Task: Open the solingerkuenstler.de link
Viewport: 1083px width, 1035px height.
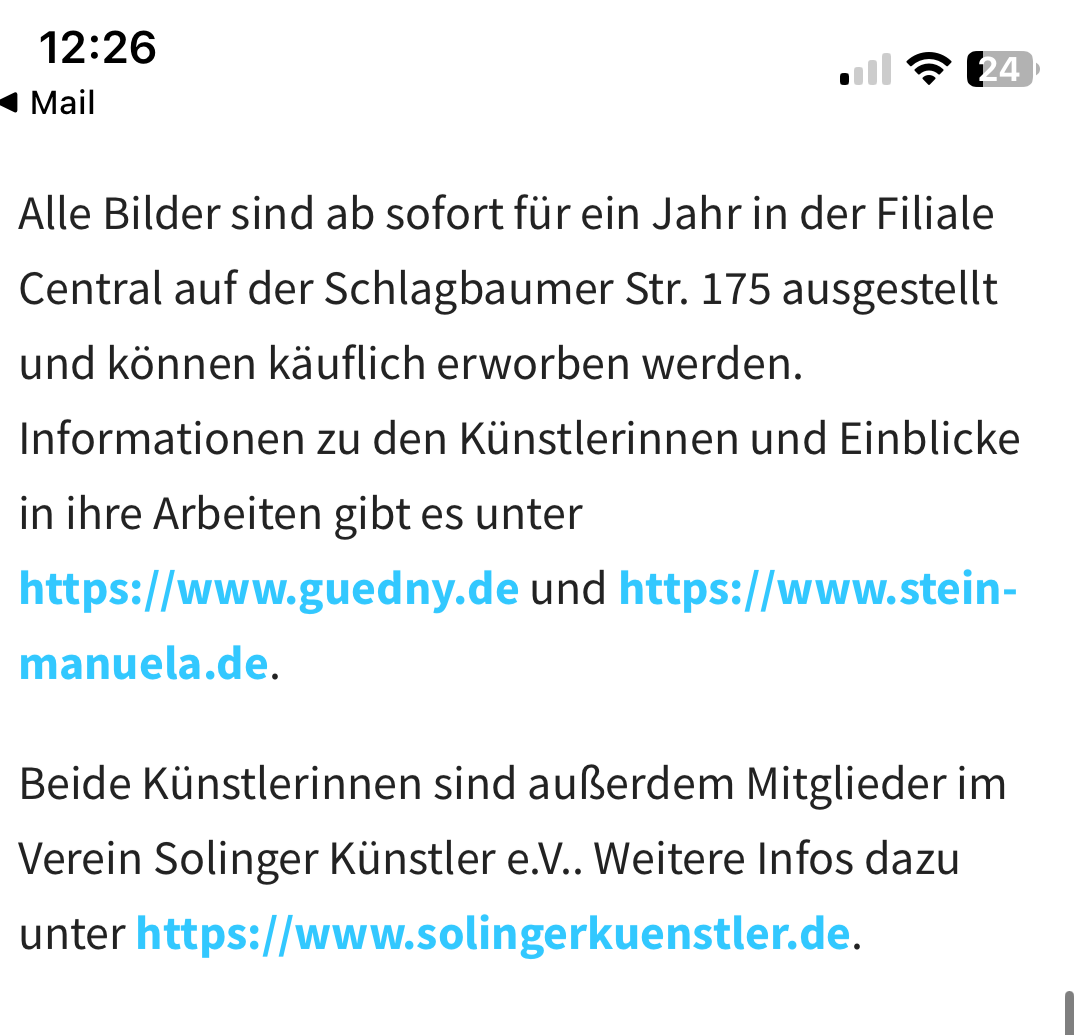Action: 492,934
